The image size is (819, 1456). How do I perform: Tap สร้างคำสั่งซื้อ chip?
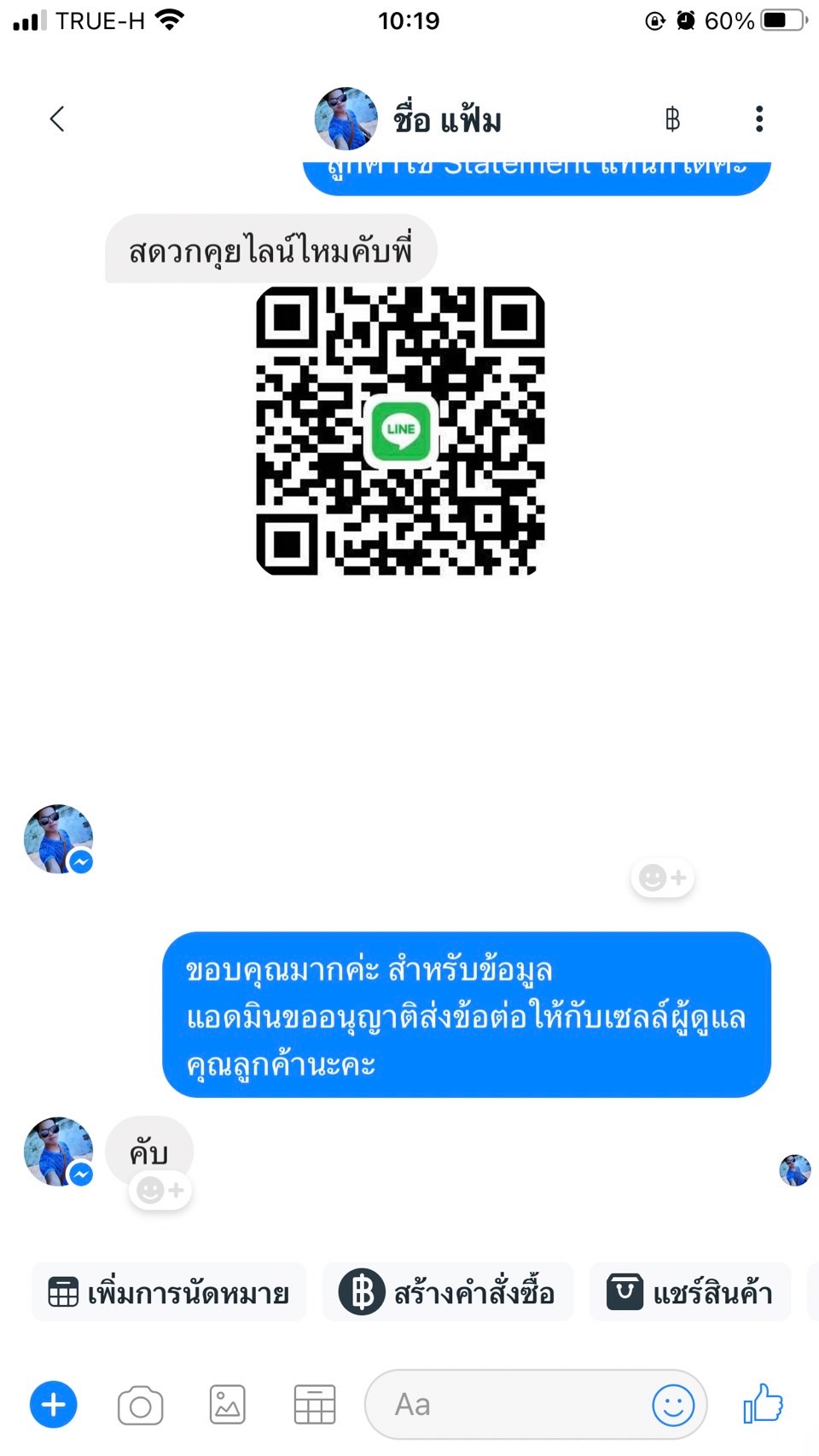[448, 1293]
